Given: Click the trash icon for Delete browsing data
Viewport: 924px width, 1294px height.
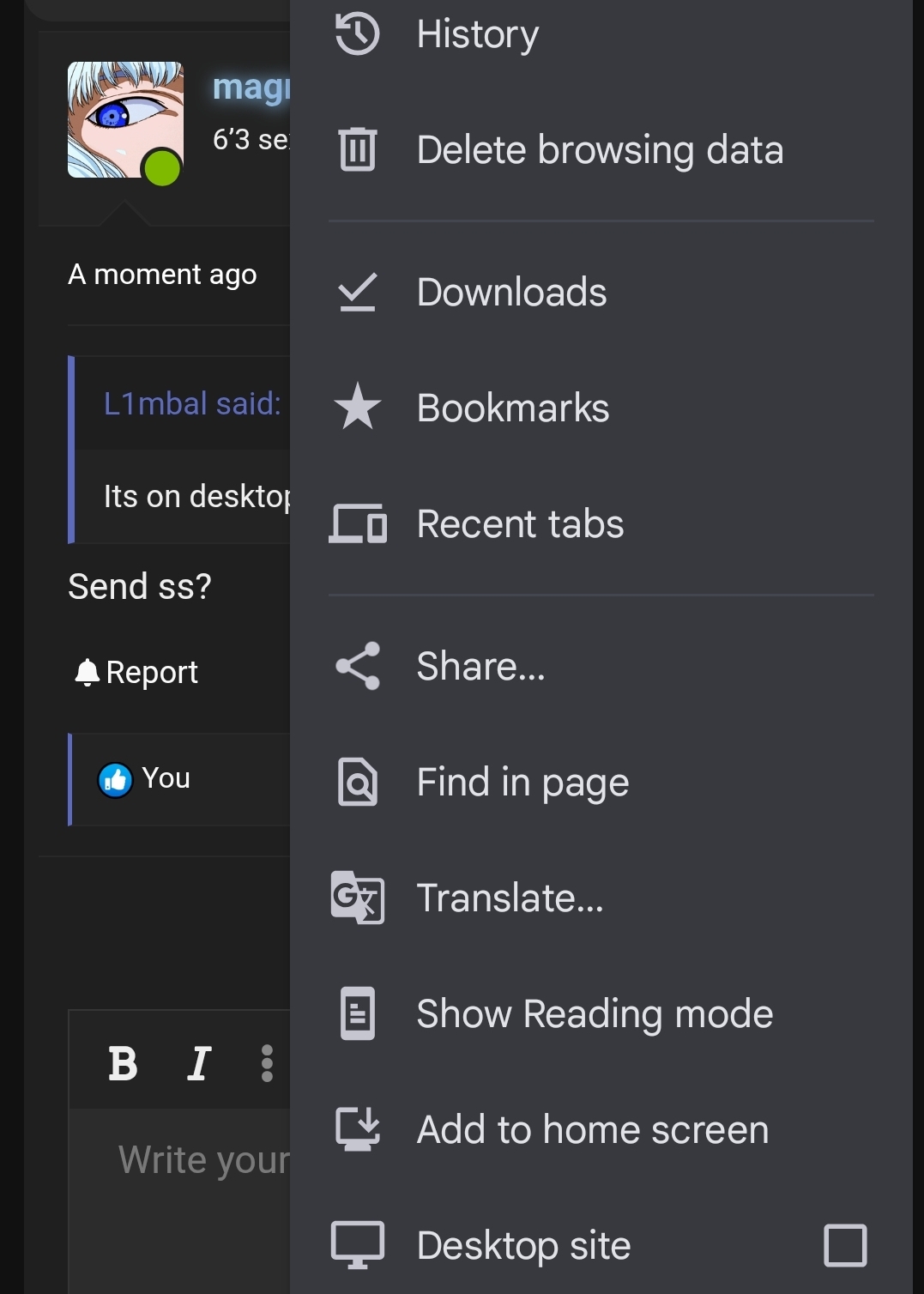Looking at the screenshot, I should click(x=356, y=148).
